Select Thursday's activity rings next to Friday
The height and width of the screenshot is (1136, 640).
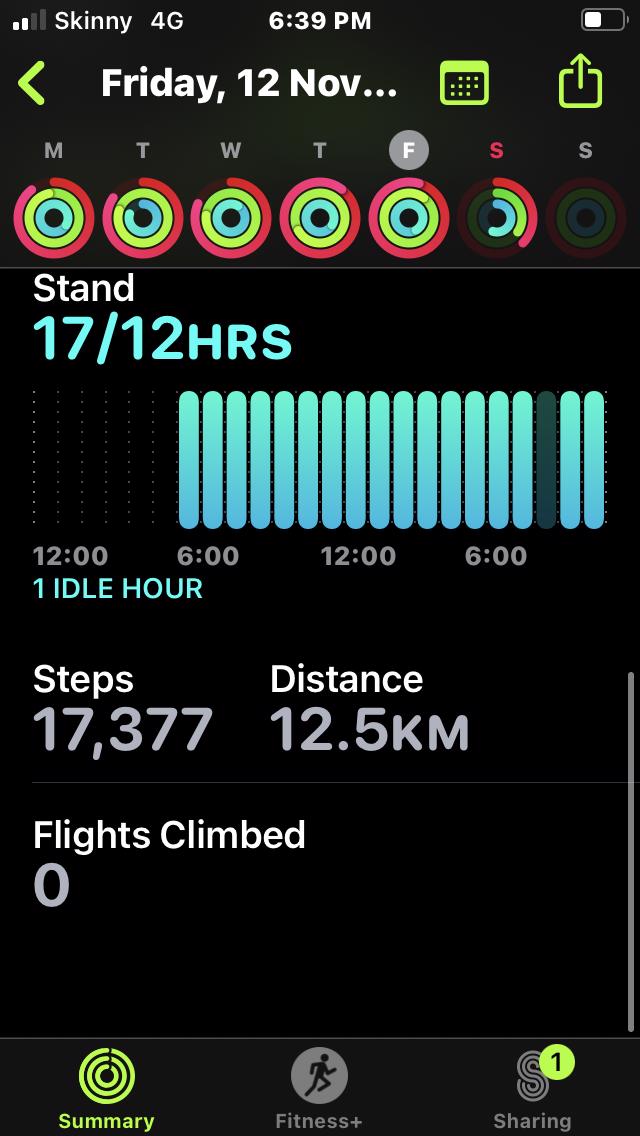coord(320,217)
